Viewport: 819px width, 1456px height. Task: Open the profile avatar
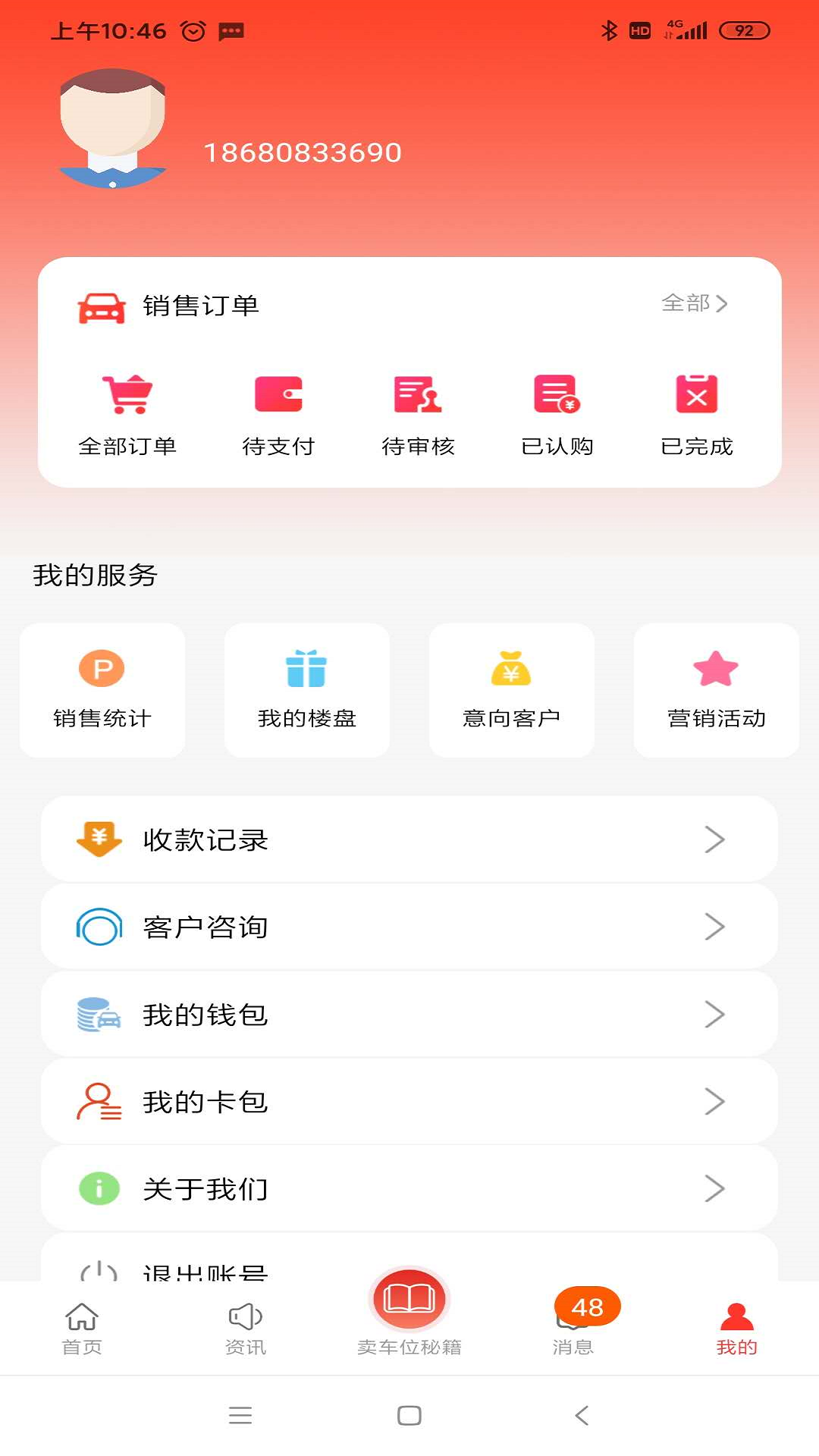coord(112,129)
